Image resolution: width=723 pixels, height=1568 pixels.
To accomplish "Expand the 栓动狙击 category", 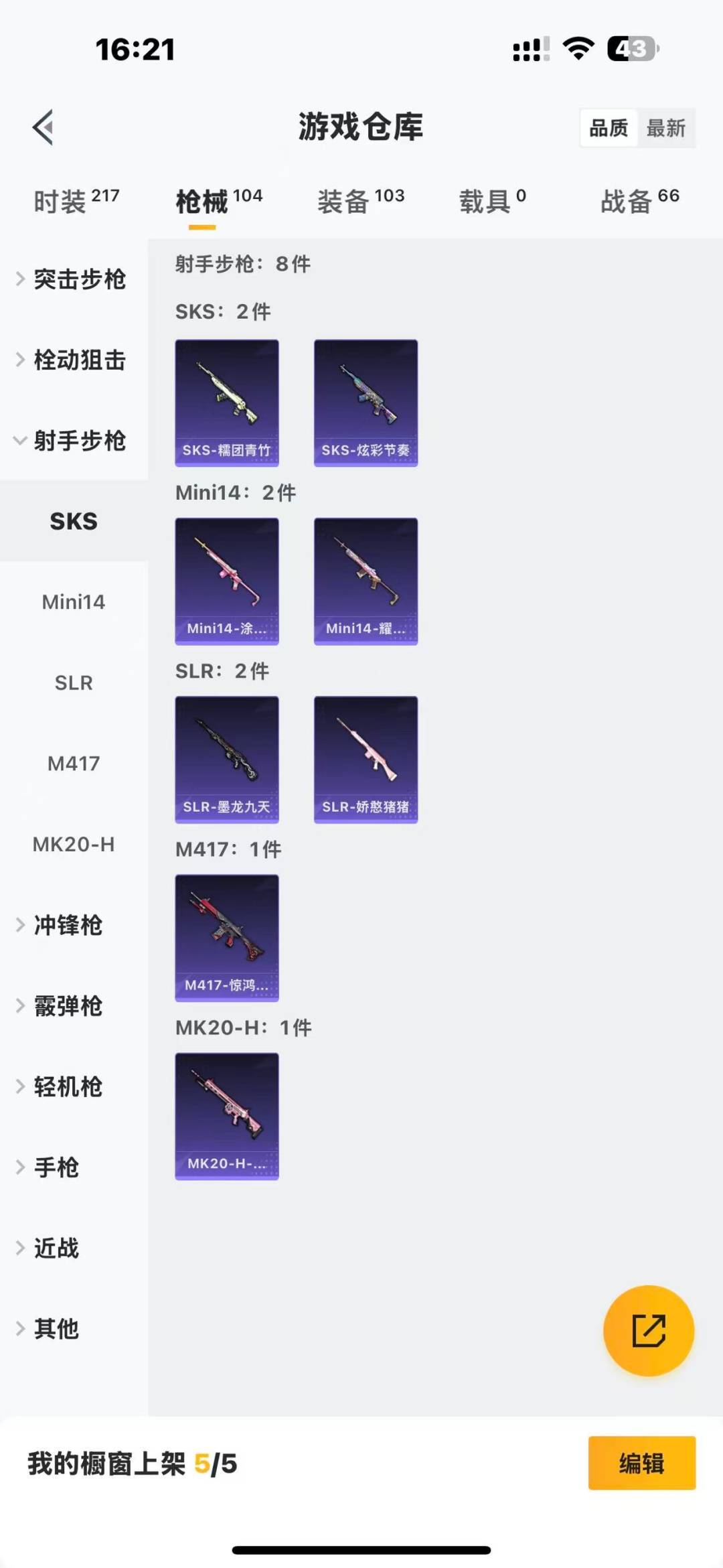I will 74,360.
